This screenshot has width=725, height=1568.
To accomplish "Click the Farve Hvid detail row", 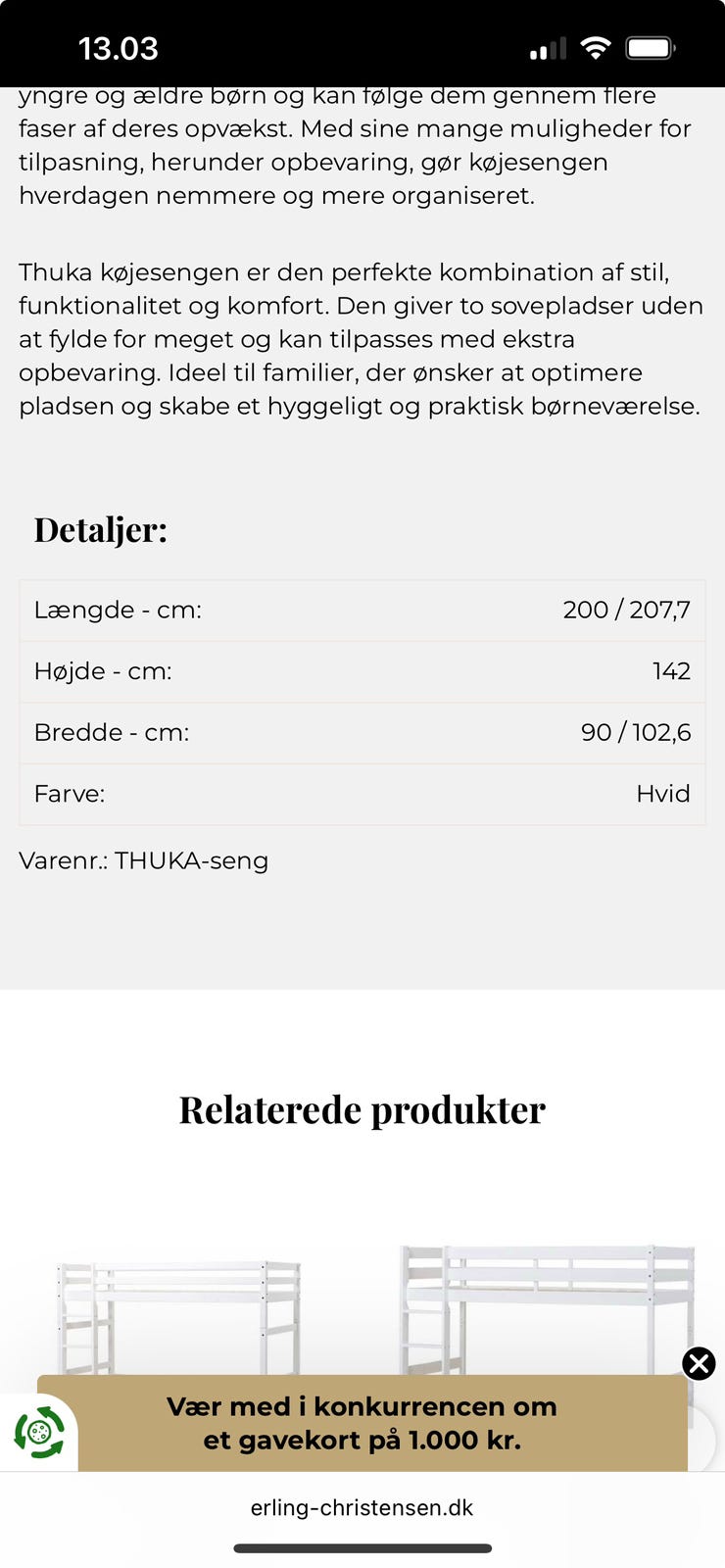I will (362, 794).
